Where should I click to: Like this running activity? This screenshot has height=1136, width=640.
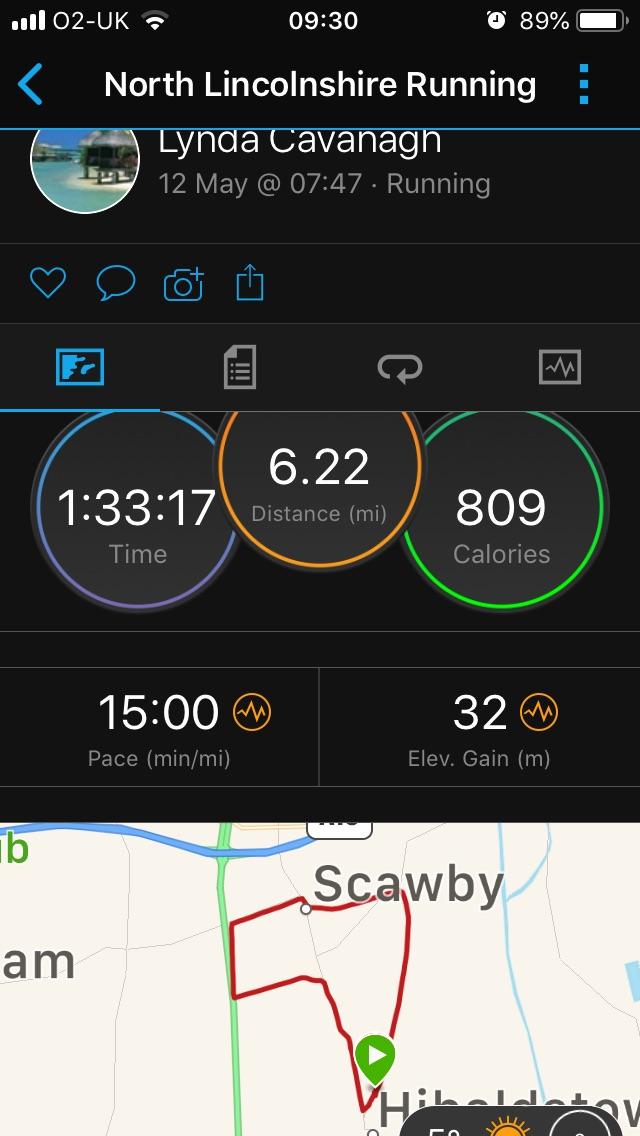click(x=48, y=283)
